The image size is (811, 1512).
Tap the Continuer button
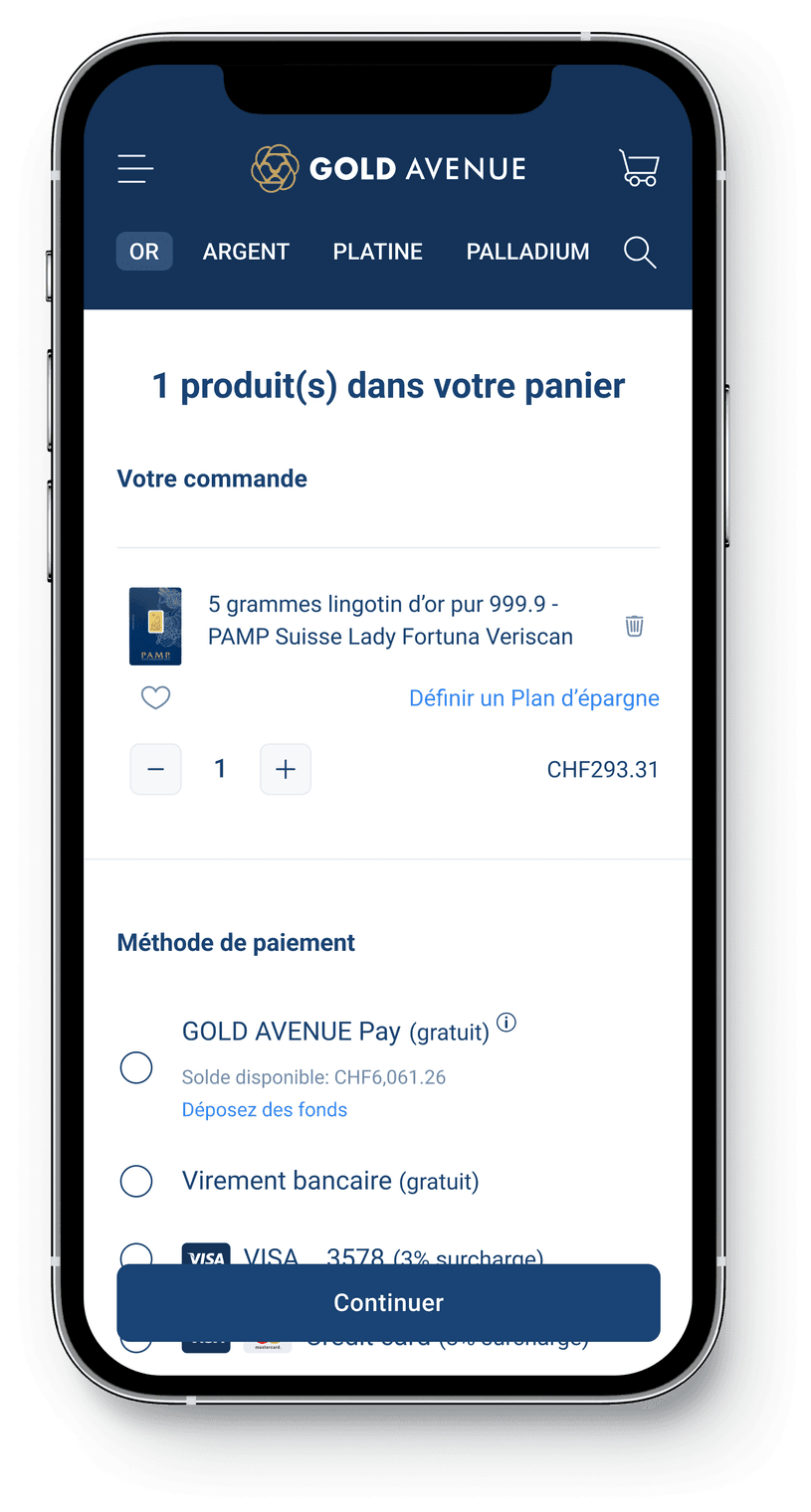(x=388, y=1302)
